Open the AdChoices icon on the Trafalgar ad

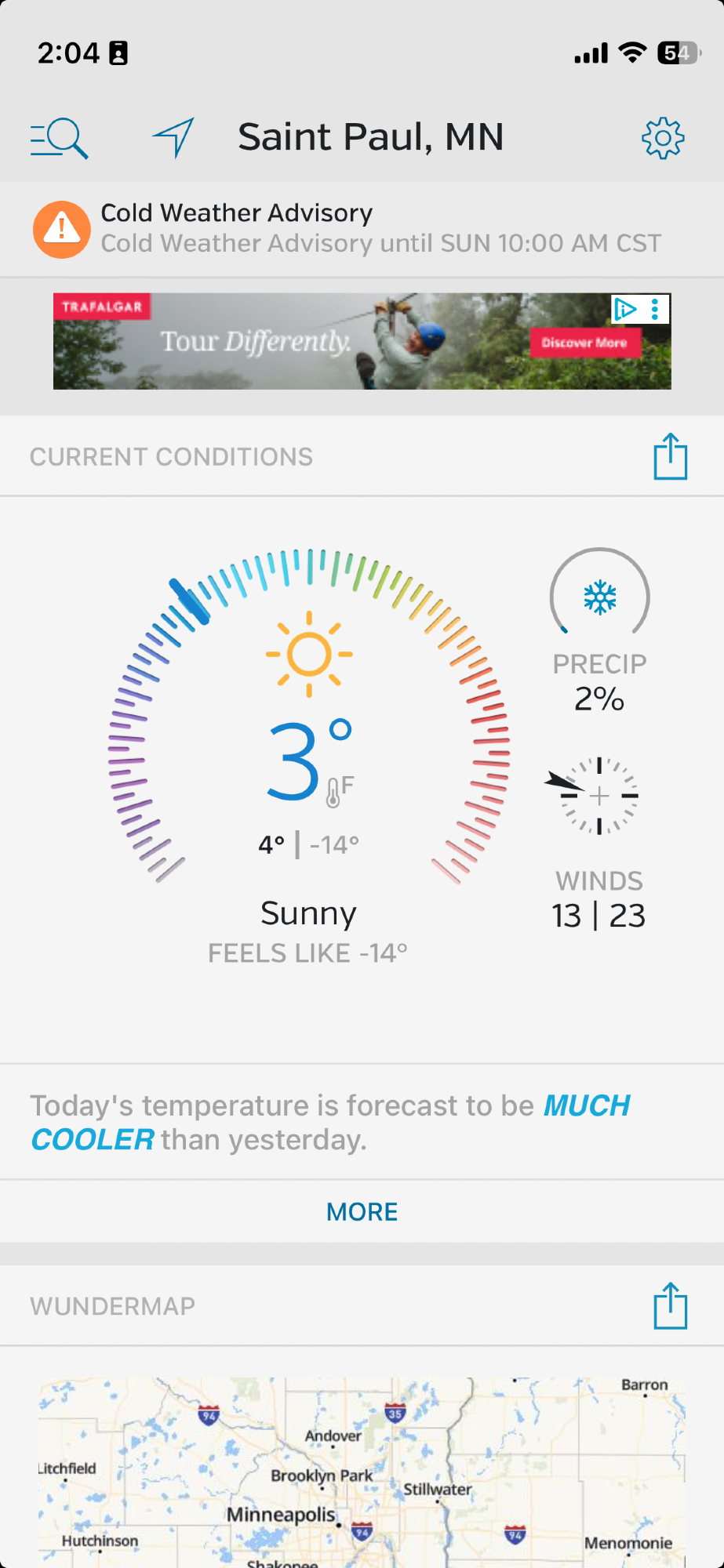point(625,310)
